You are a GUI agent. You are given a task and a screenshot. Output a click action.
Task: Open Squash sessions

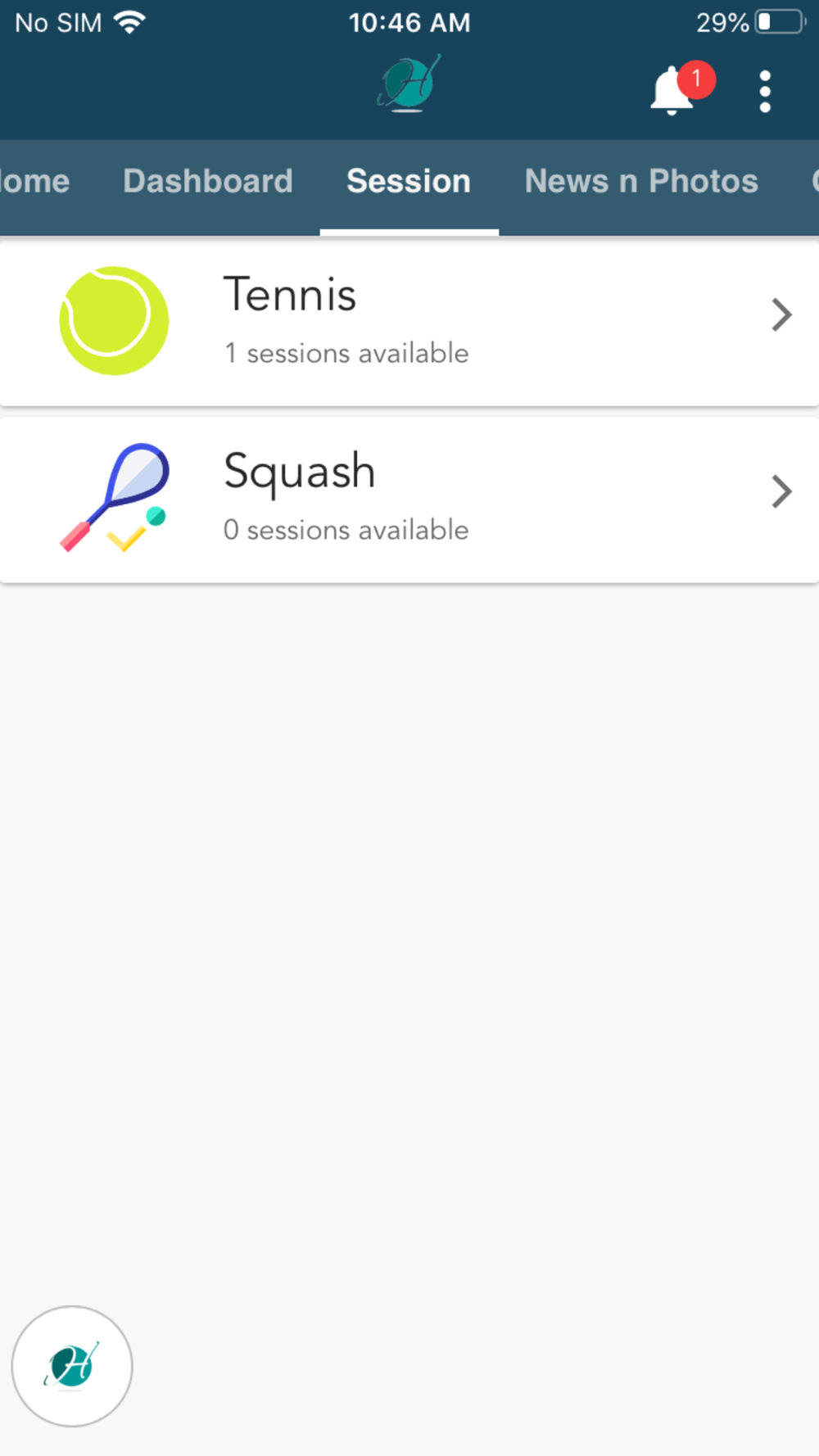pyautogui.click(x=409, y=500)
